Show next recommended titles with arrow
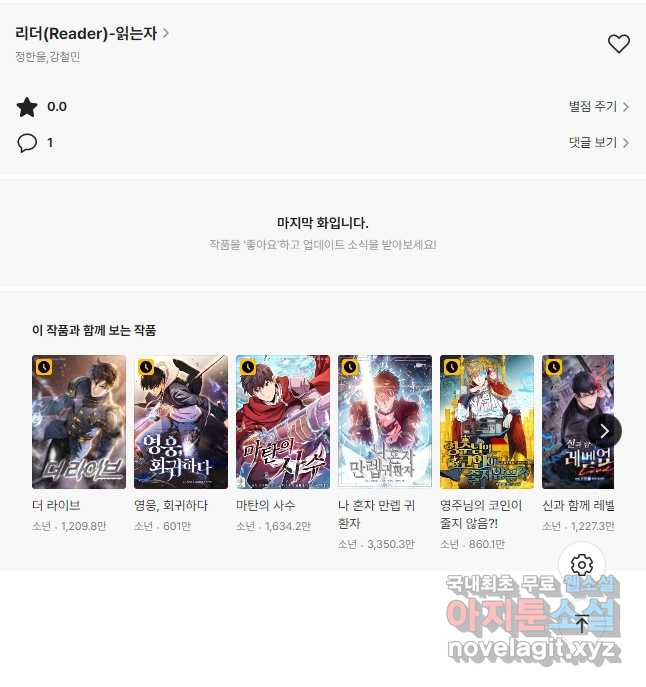Image resolution: width=646 pixels, height=687 pixels. coord(604,431)
